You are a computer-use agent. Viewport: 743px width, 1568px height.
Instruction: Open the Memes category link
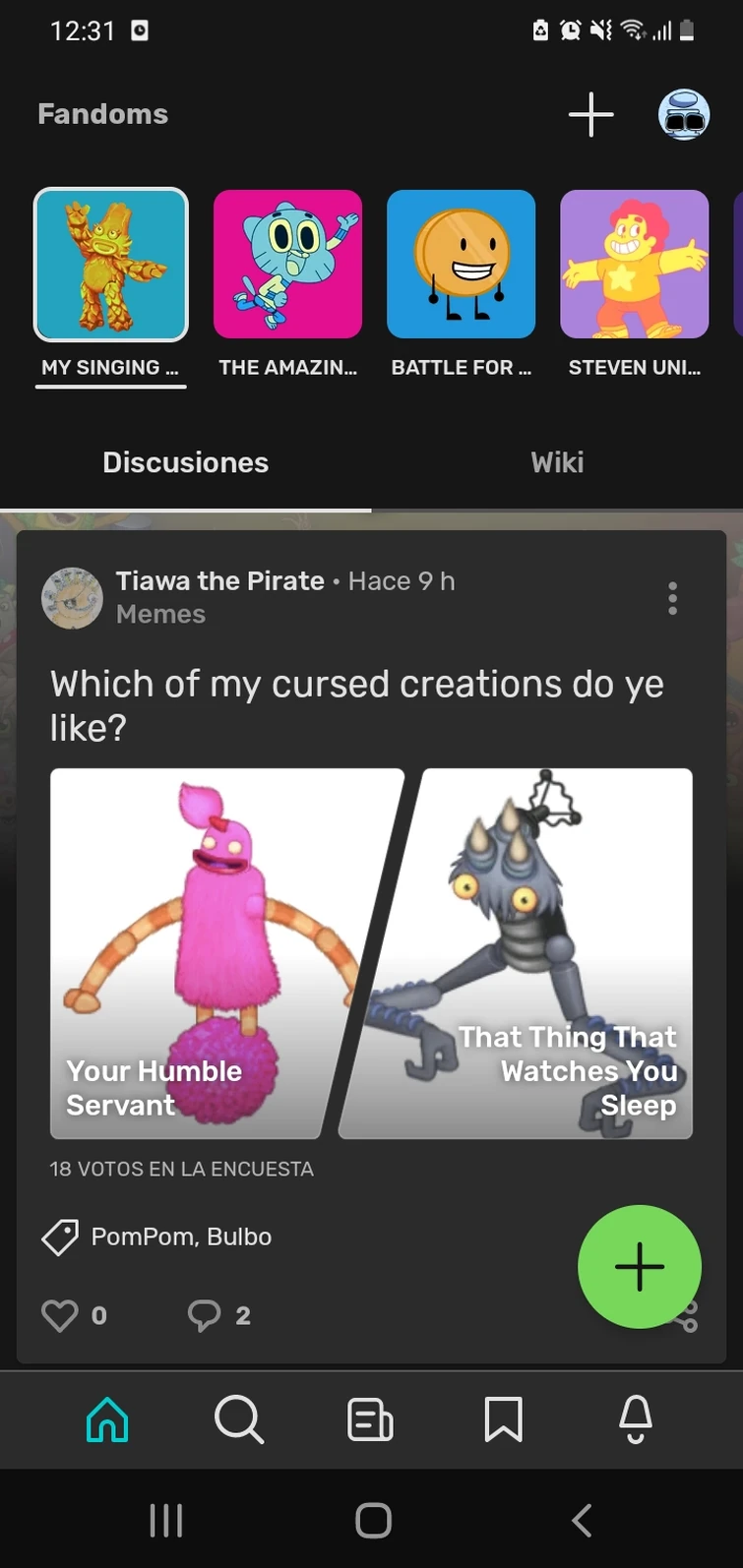159,614
